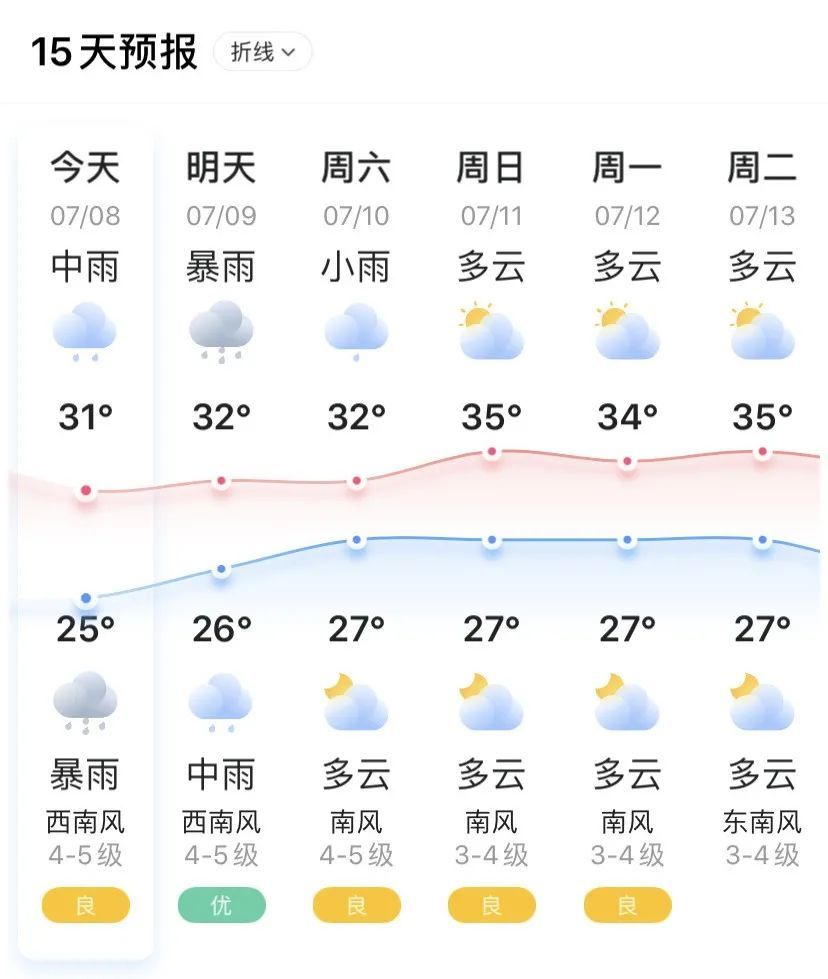This screenshot has height=979, width=828.
Task: Select the 暴雨 storm icon under 明天
Action: coord(220,333)
